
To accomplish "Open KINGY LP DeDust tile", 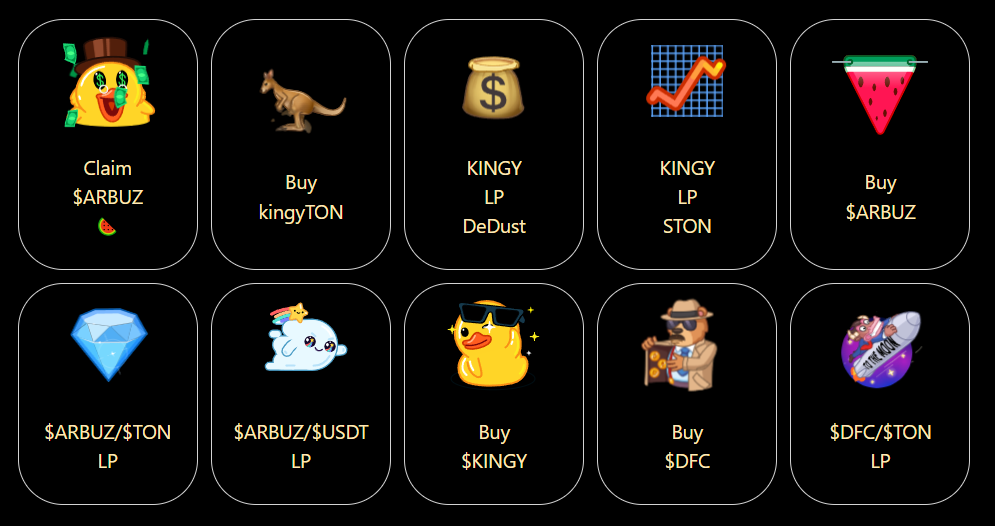I will pos(494,145).
